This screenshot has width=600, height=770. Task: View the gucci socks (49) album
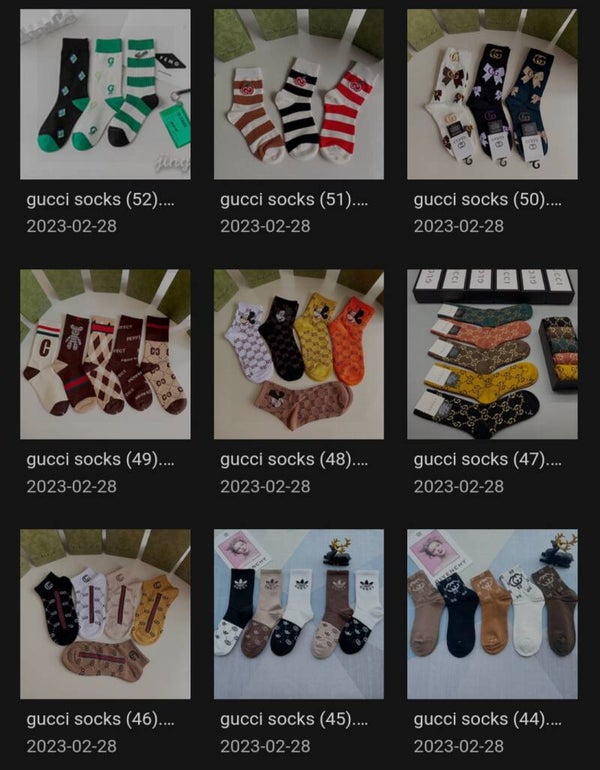(105, 354)
